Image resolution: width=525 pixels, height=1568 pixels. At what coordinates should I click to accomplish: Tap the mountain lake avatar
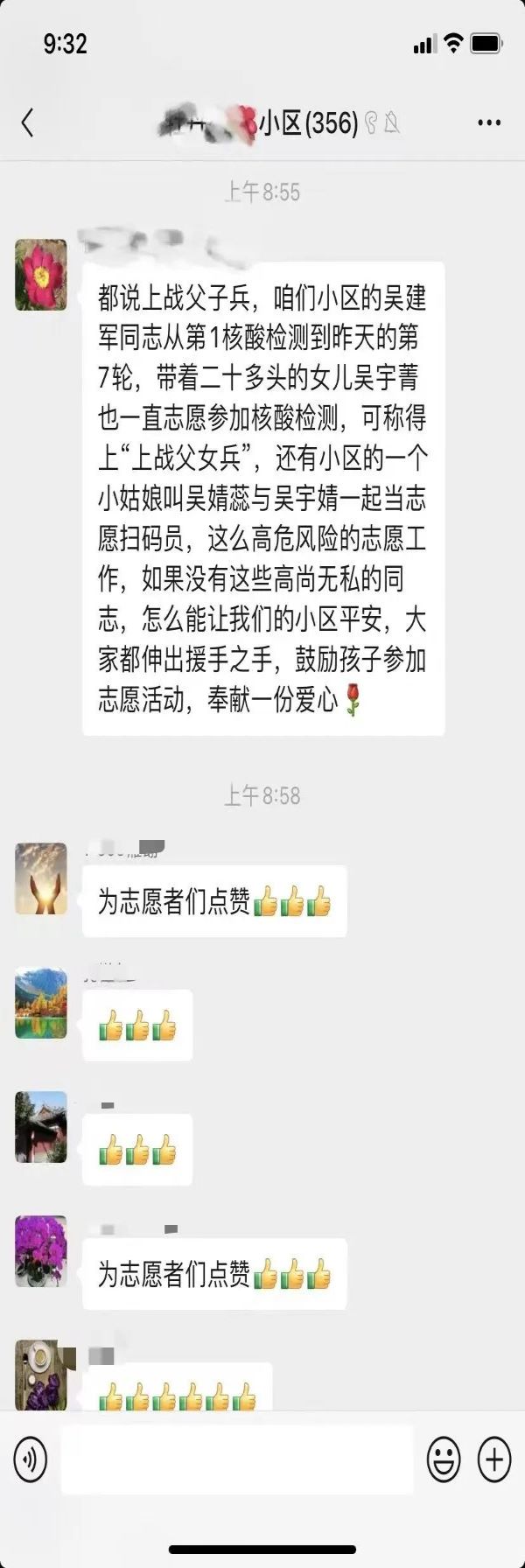[41, 1003]
